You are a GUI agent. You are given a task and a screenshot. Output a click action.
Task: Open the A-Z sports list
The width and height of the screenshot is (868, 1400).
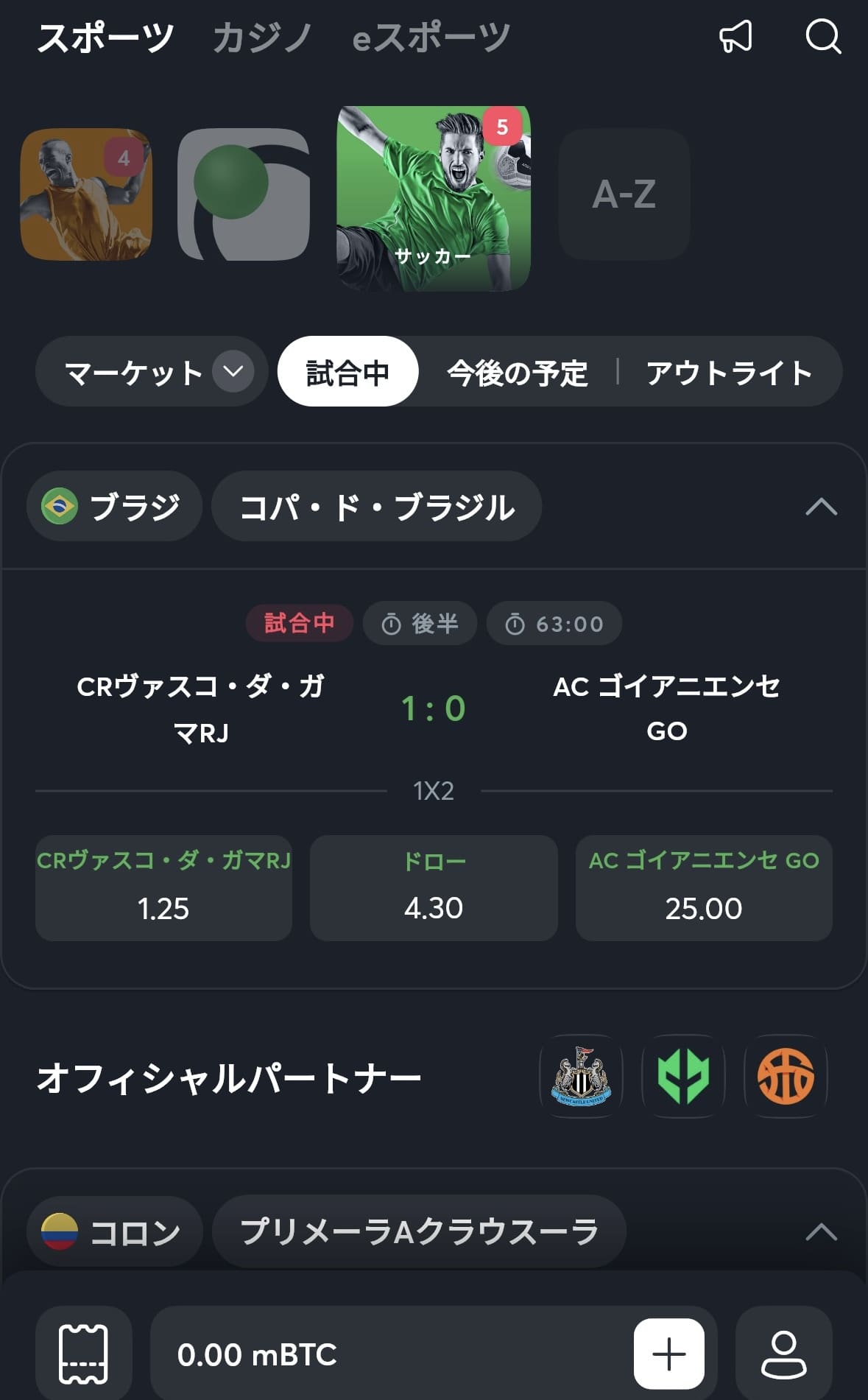624,194
